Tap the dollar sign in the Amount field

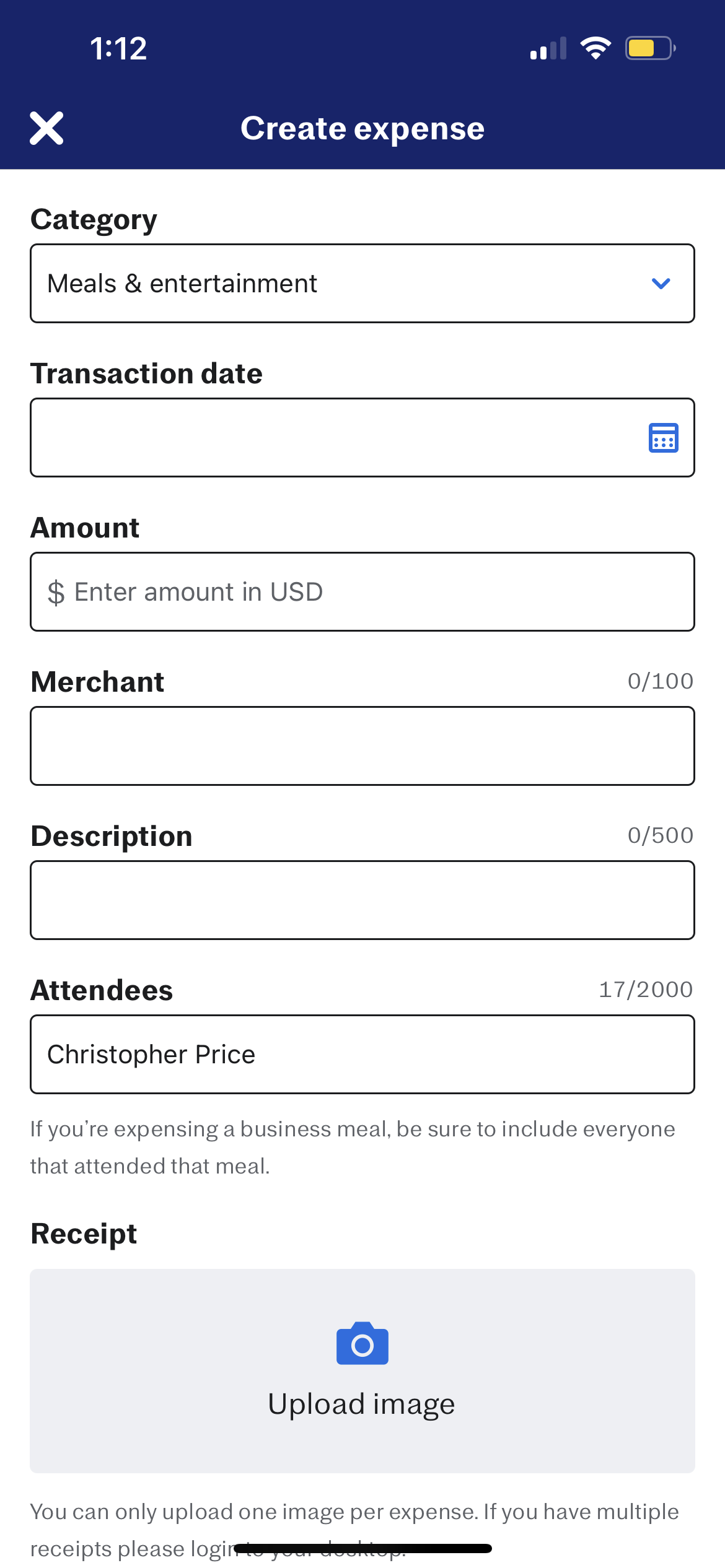[56, 591]
